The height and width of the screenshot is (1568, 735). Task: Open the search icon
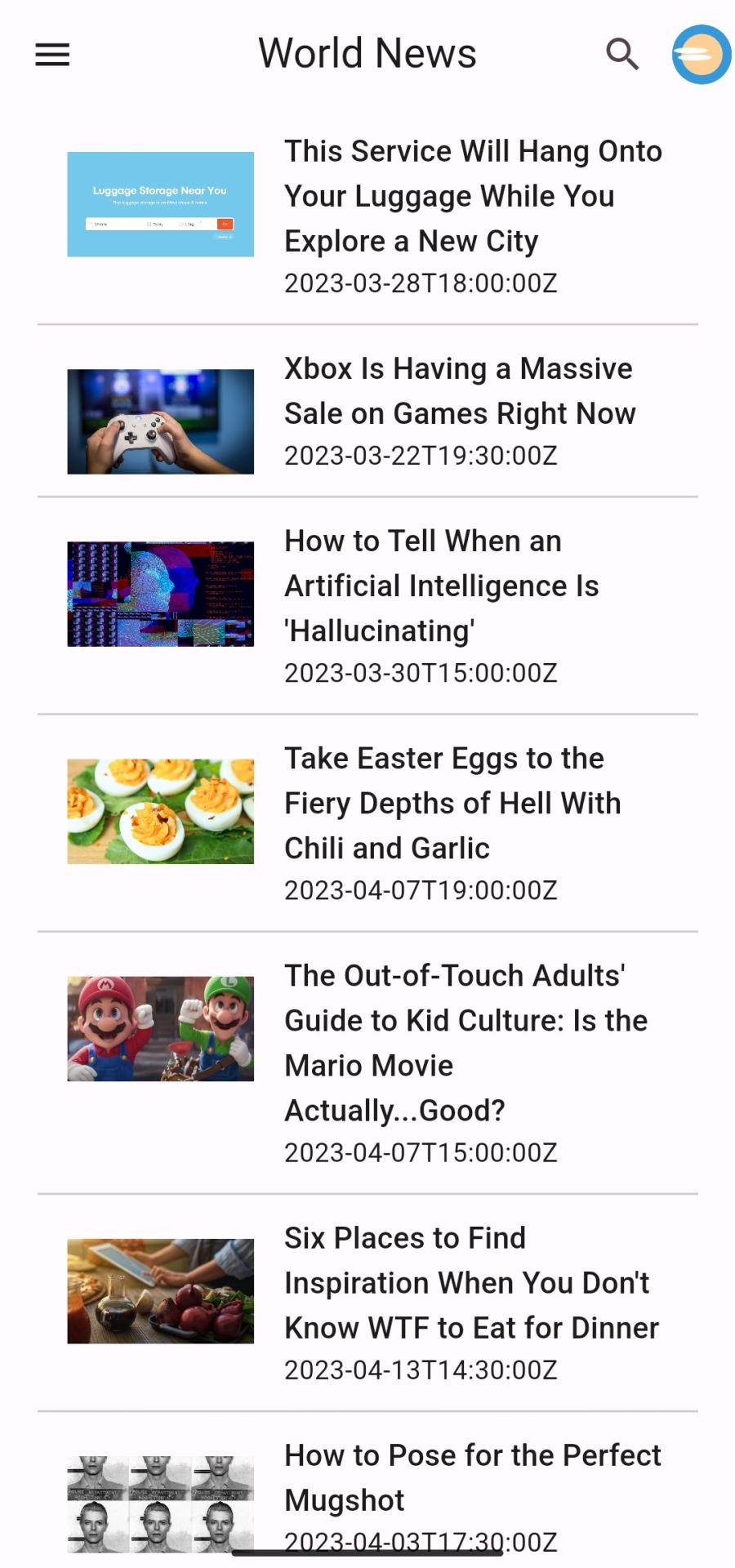[622, 55]
